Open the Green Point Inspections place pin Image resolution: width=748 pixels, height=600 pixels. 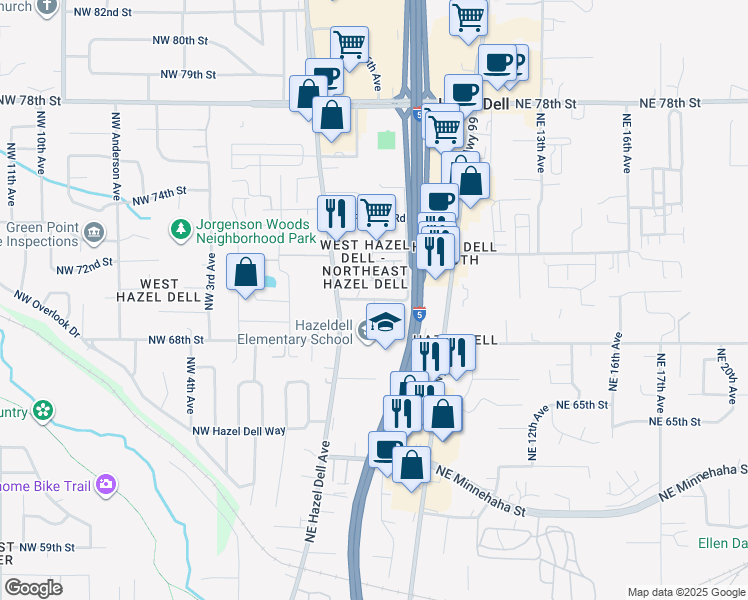94,232
